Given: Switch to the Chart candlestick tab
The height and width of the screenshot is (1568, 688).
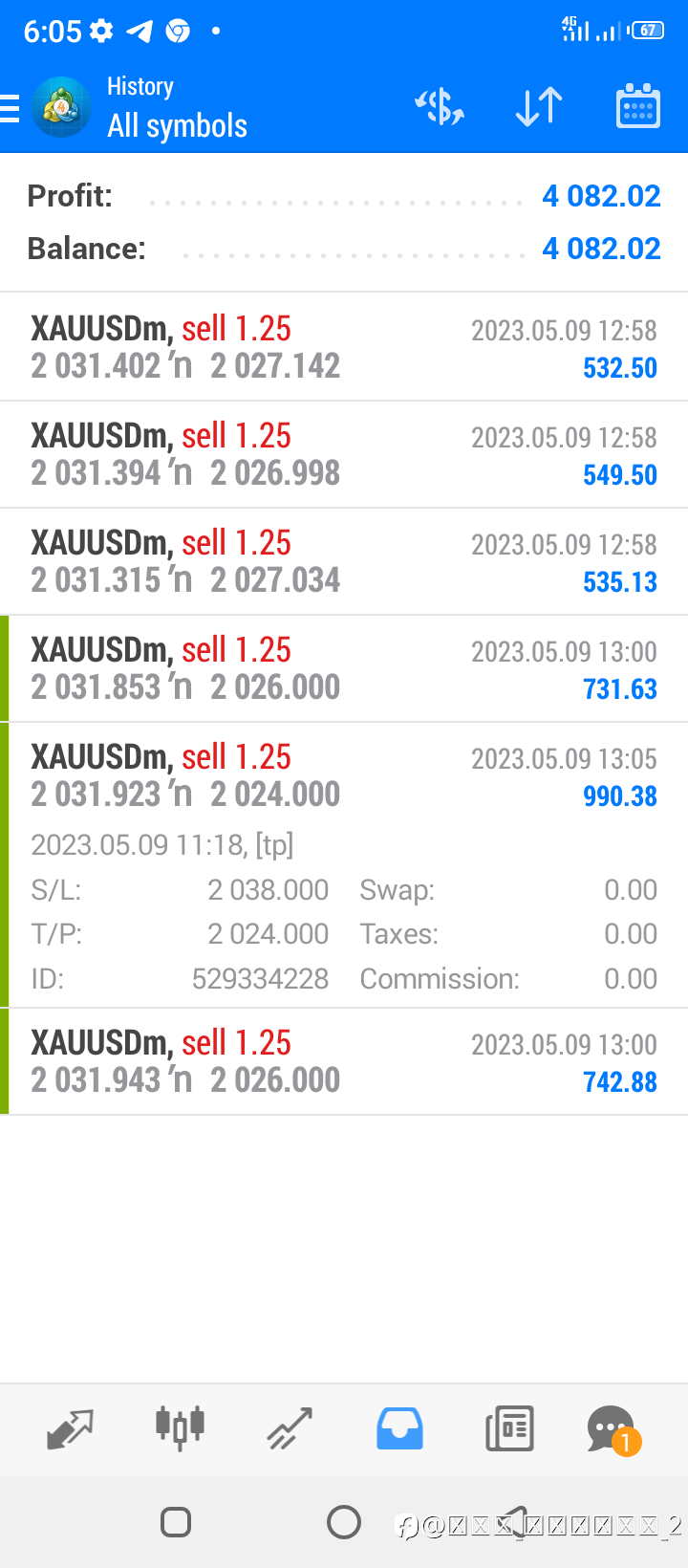Looking at the screenshot, I should click(181, 1428).
